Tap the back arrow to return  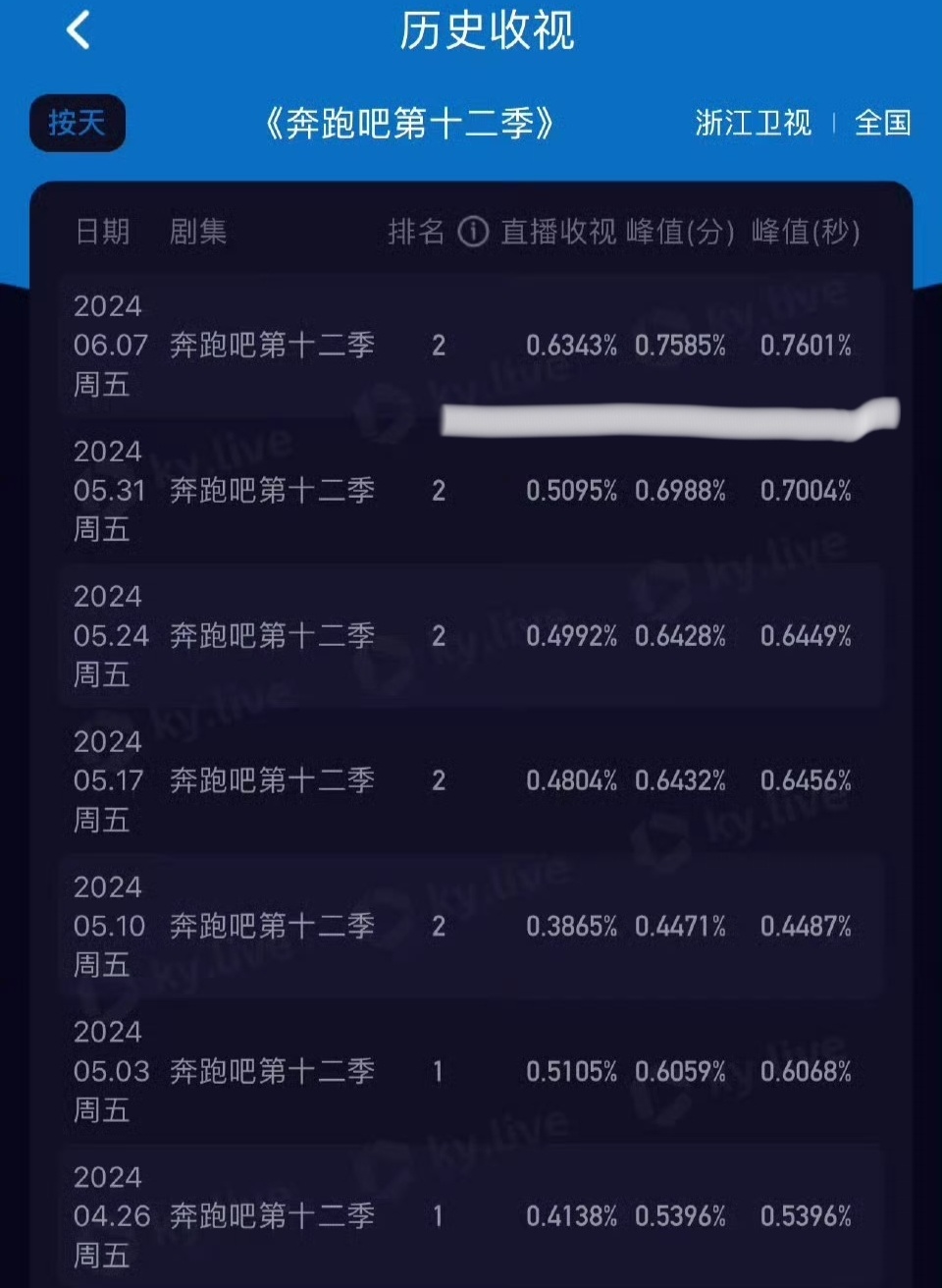pos(78,28)
